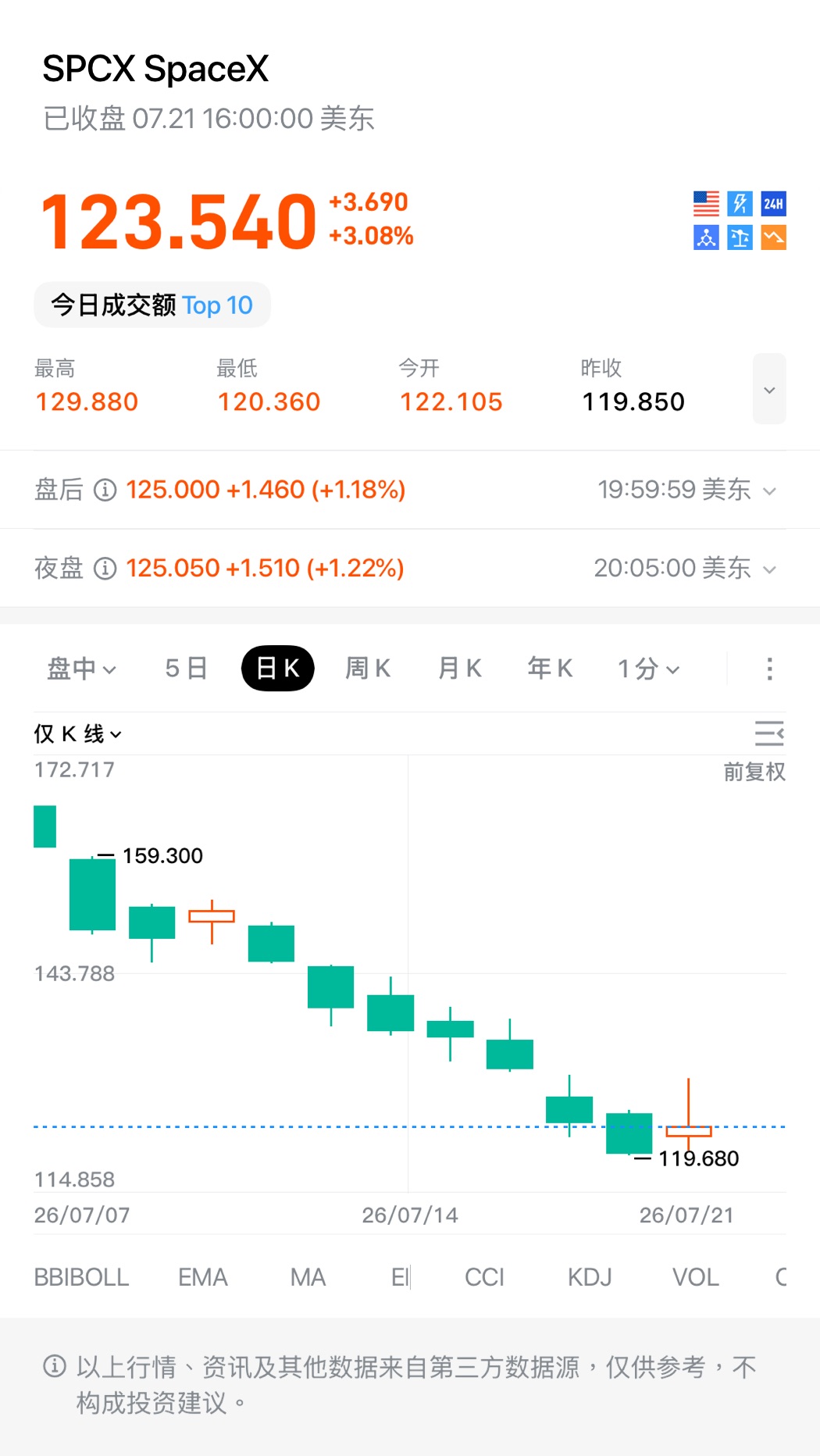Expand more quote details chevron

pos(769,389)
